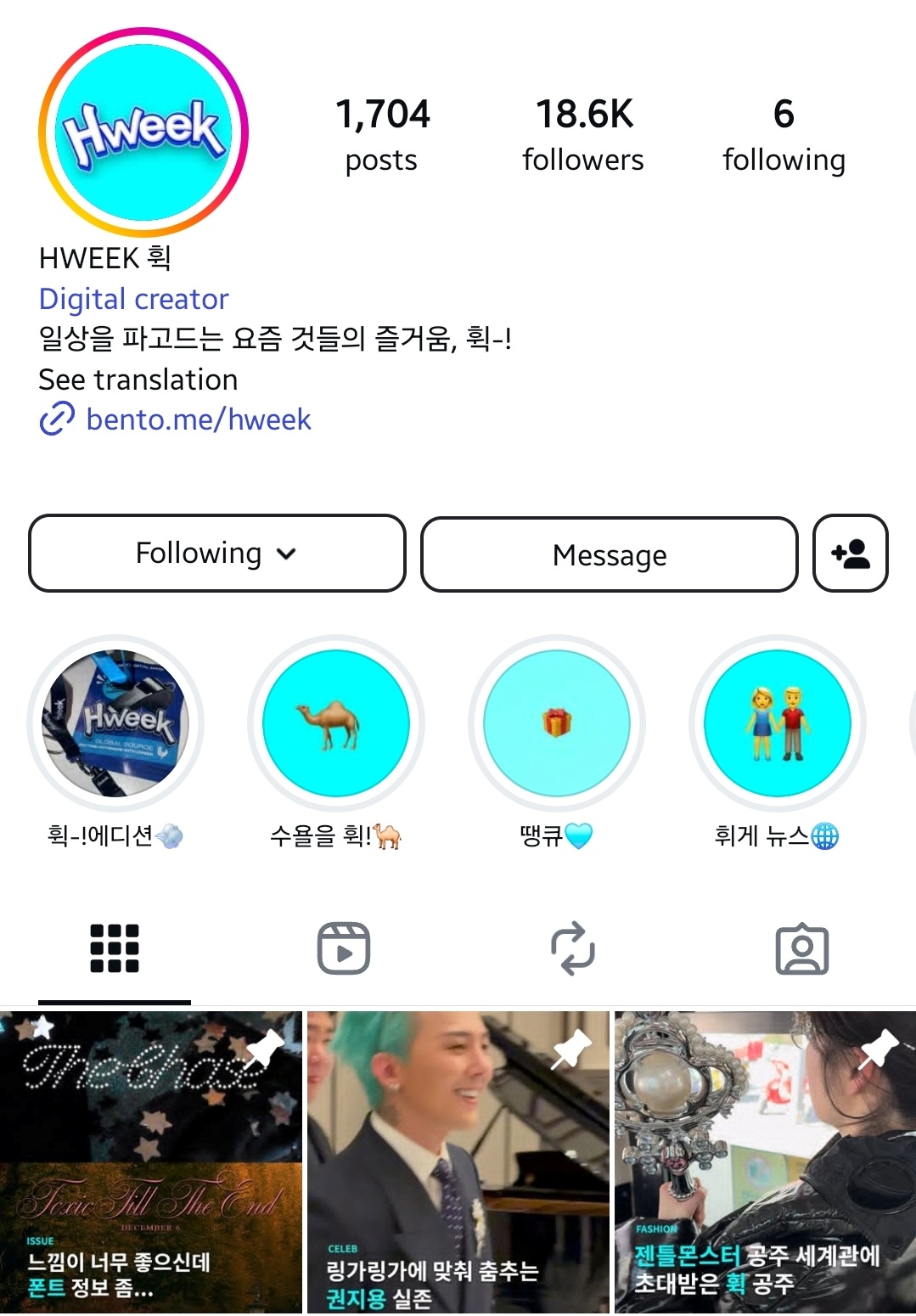
Task: Open the 수욜을 휙! camel highlight
Action: click(336, 723)
